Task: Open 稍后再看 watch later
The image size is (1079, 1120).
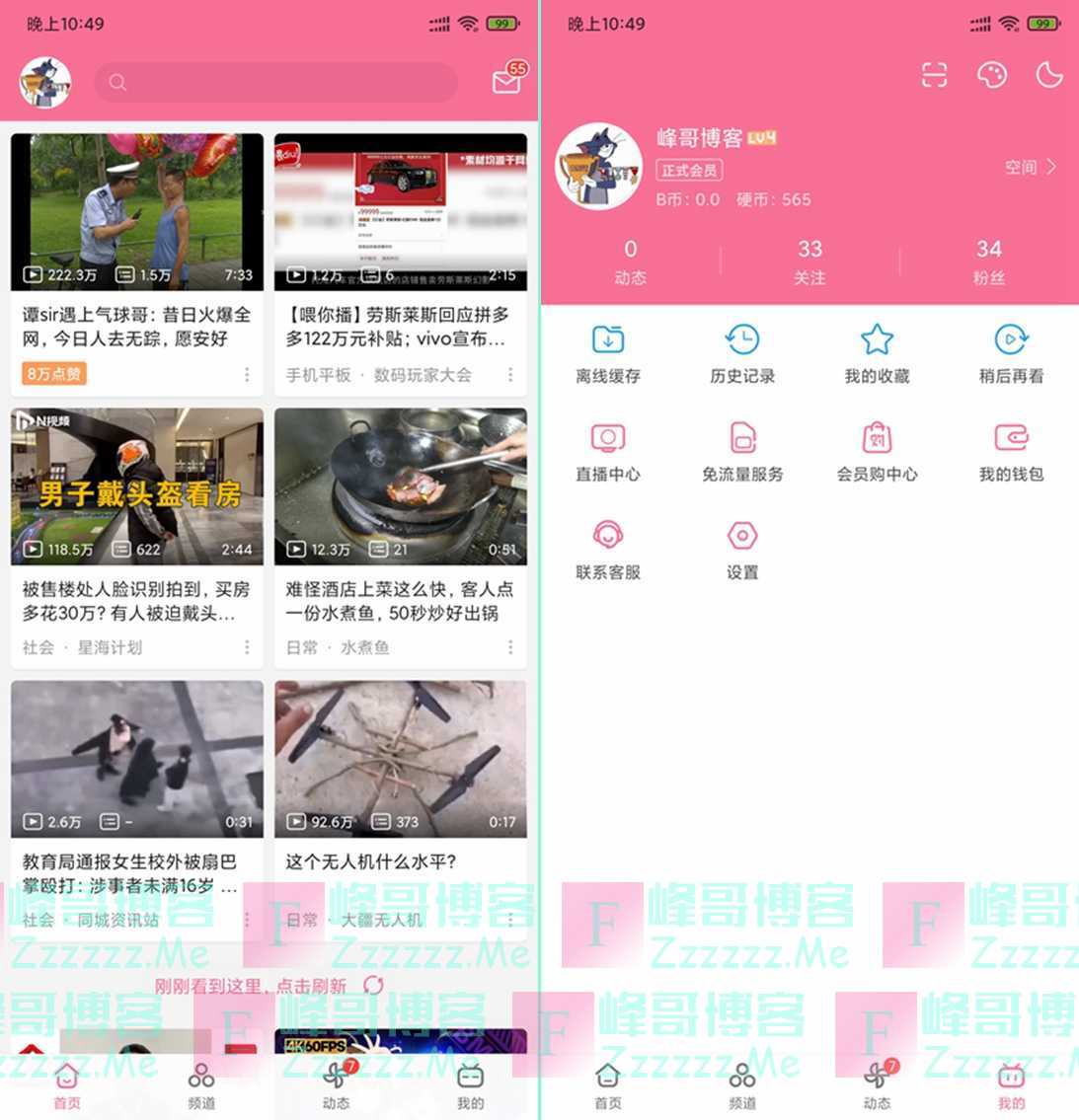Action: point(1011,353)
